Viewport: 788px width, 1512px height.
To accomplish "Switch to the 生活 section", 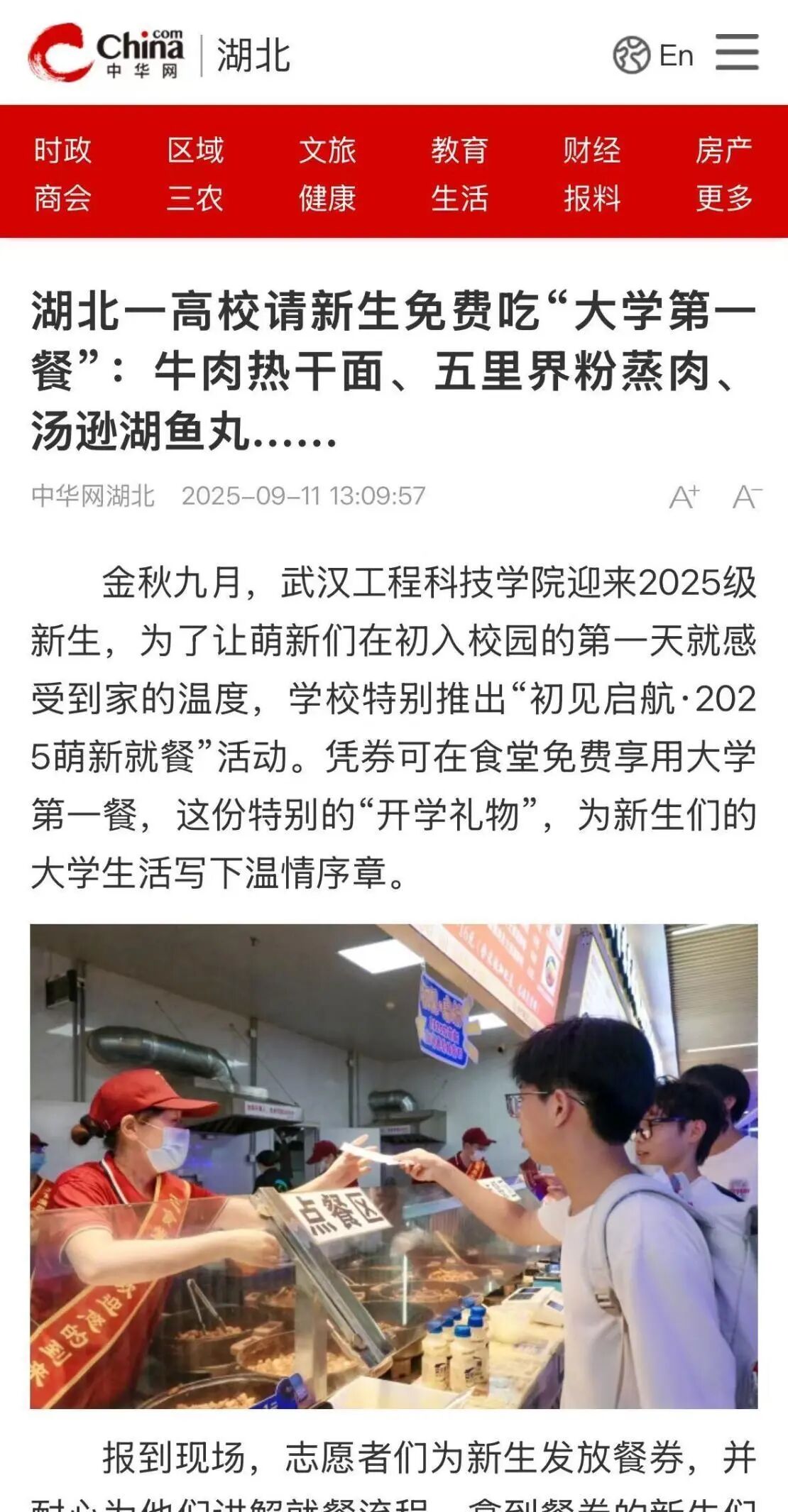I will [x=459, y=198].
